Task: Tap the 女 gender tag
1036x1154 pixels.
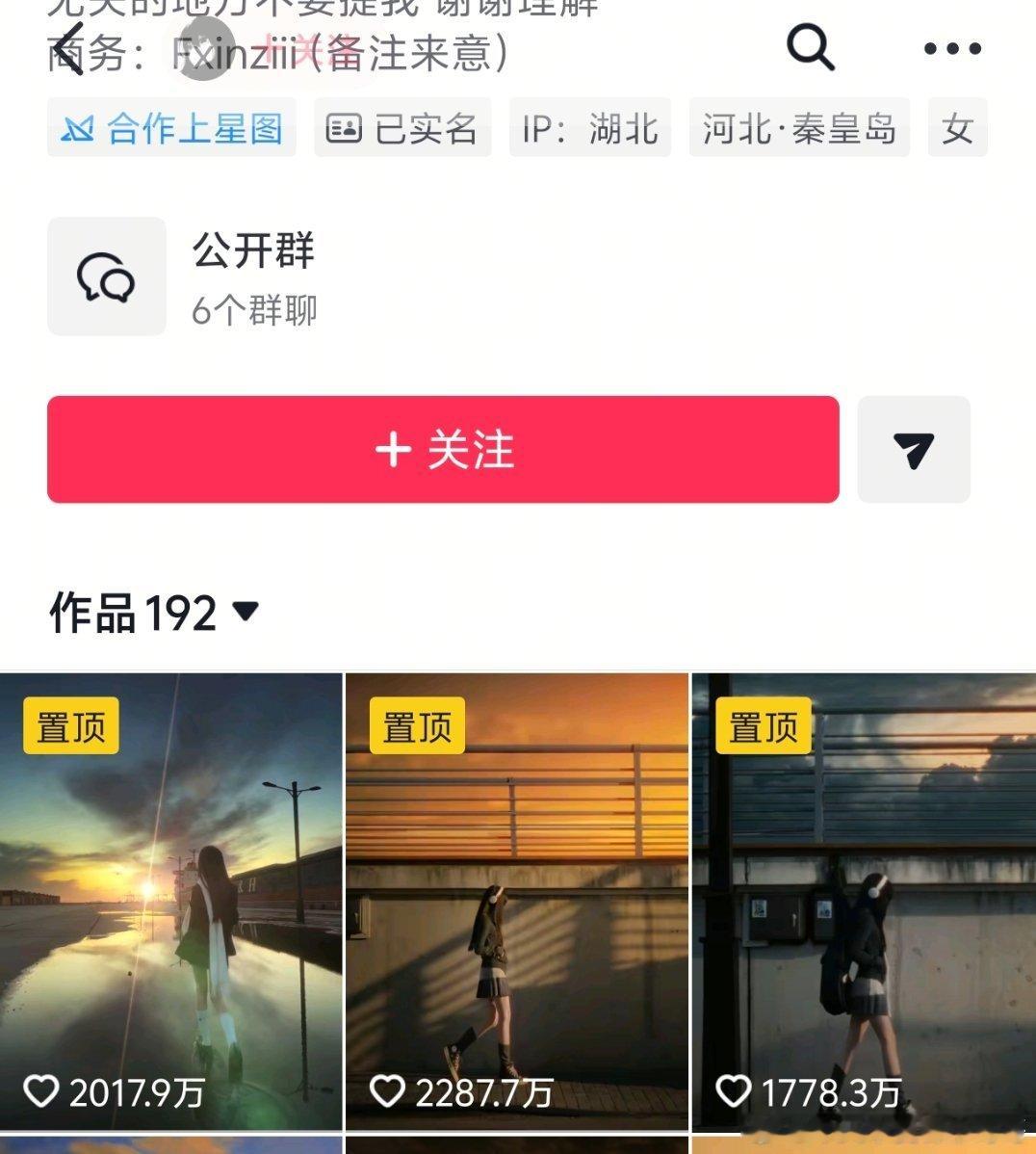Action: pos(958,126)
